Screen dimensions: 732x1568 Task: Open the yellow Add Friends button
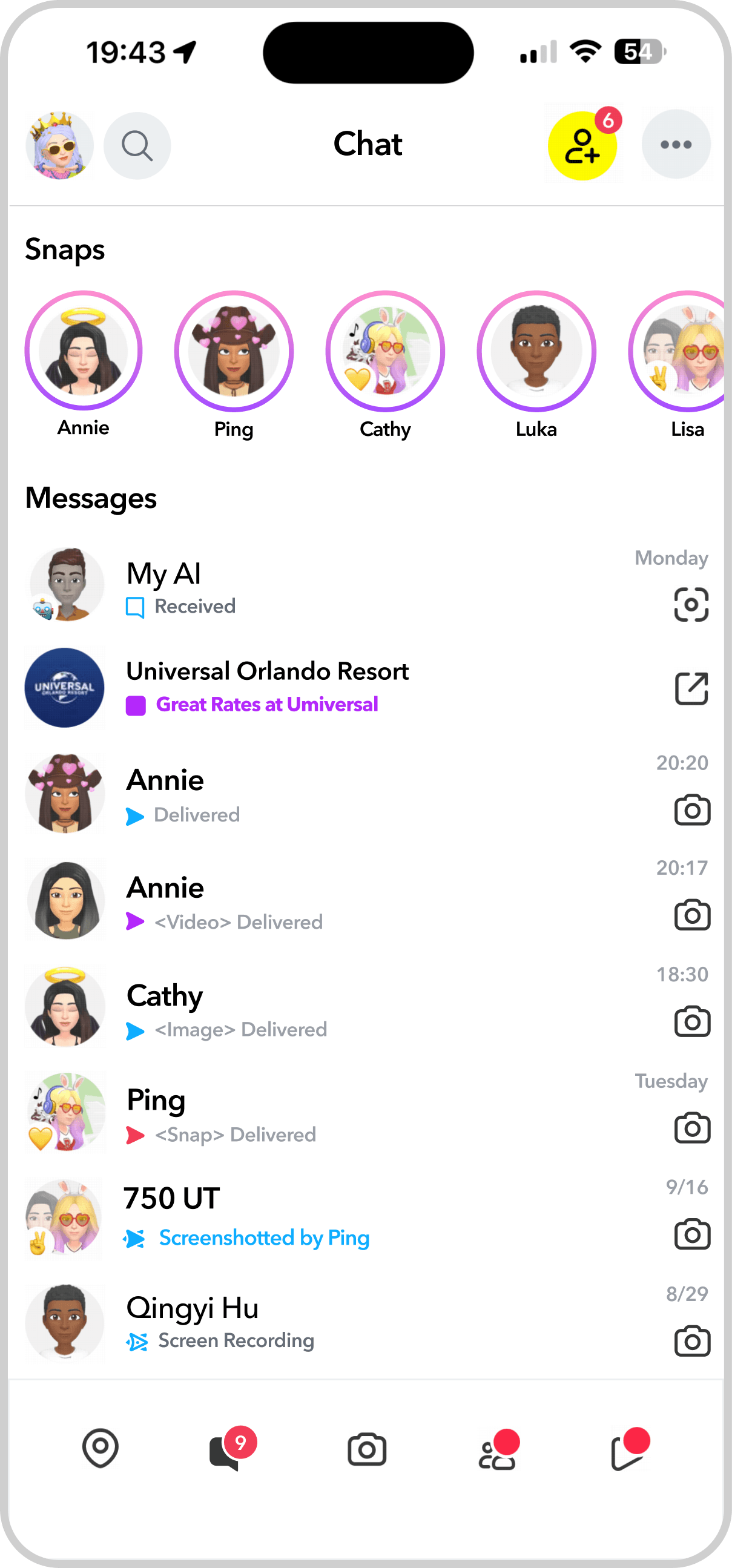pyautogui.click(x=582, y=146)
